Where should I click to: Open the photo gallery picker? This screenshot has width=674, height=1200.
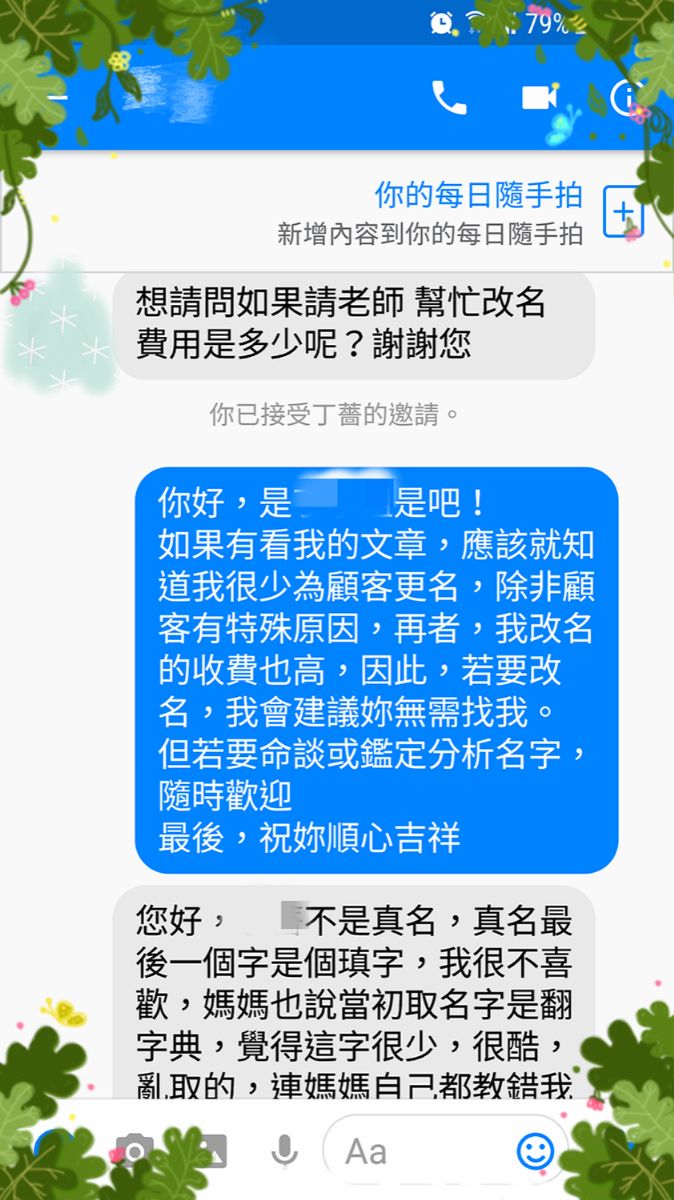point(210,1152)
